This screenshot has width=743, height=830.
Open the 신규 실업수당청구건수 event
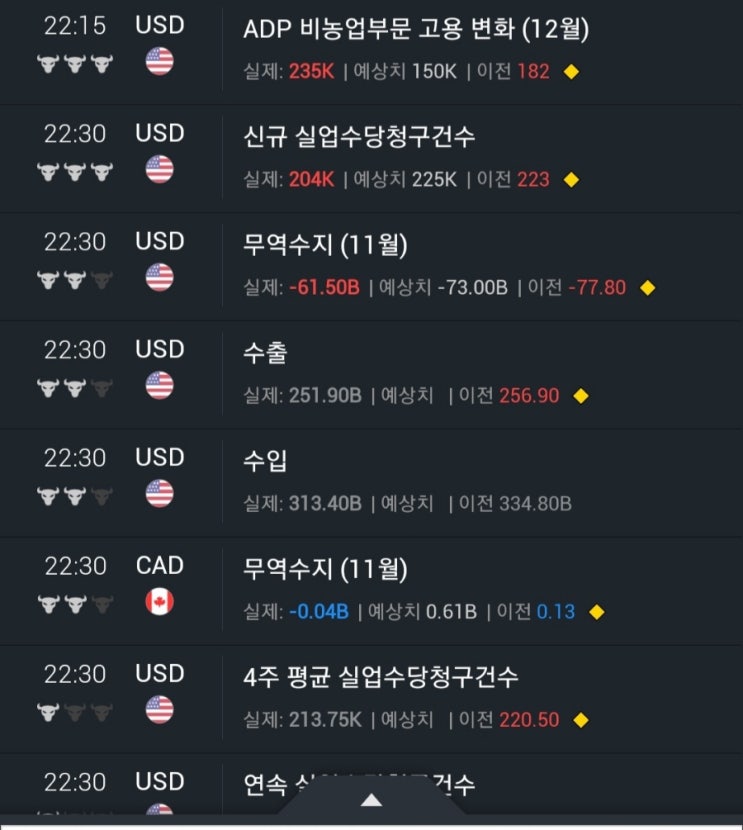(359, 138)
